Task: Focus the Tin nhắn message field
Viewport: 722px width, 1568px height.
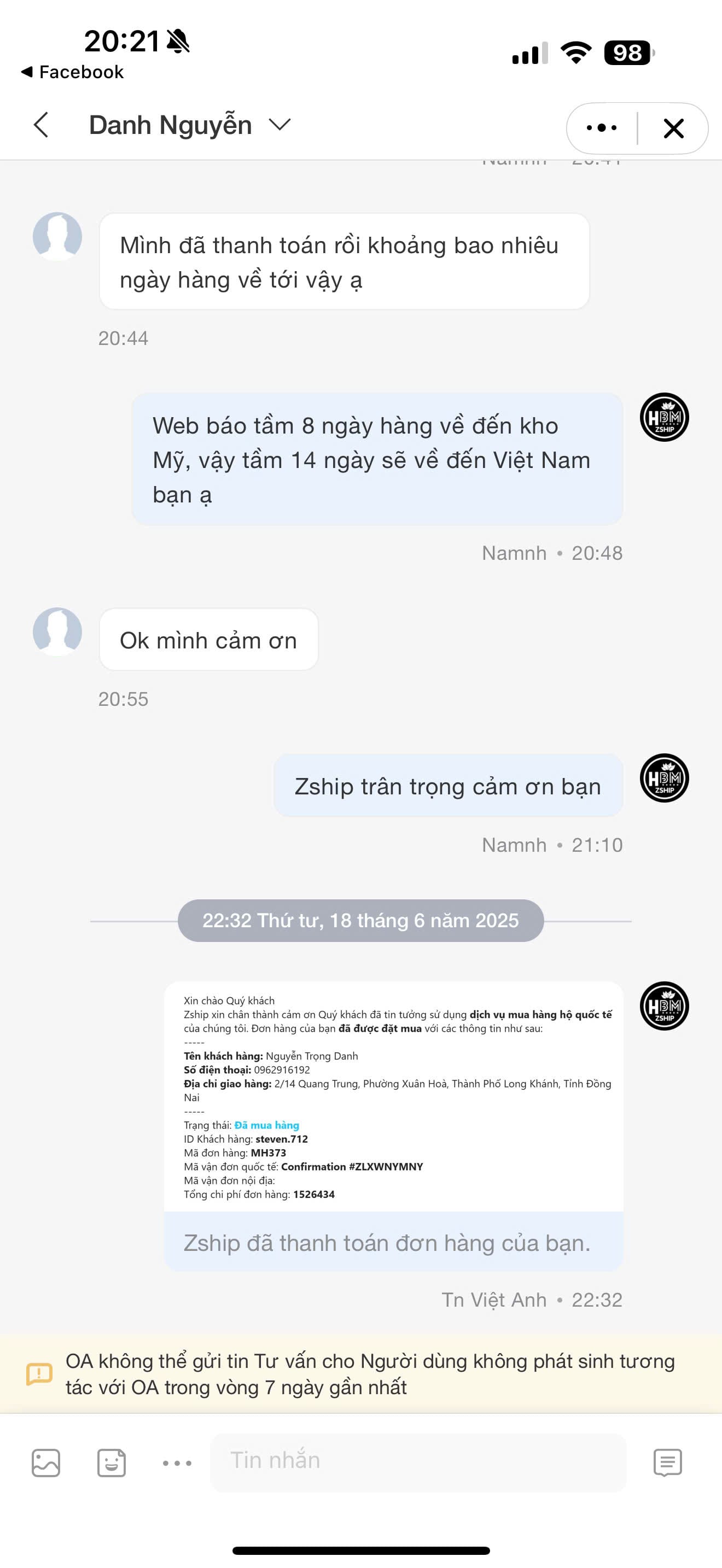Action: [418, 1461]
